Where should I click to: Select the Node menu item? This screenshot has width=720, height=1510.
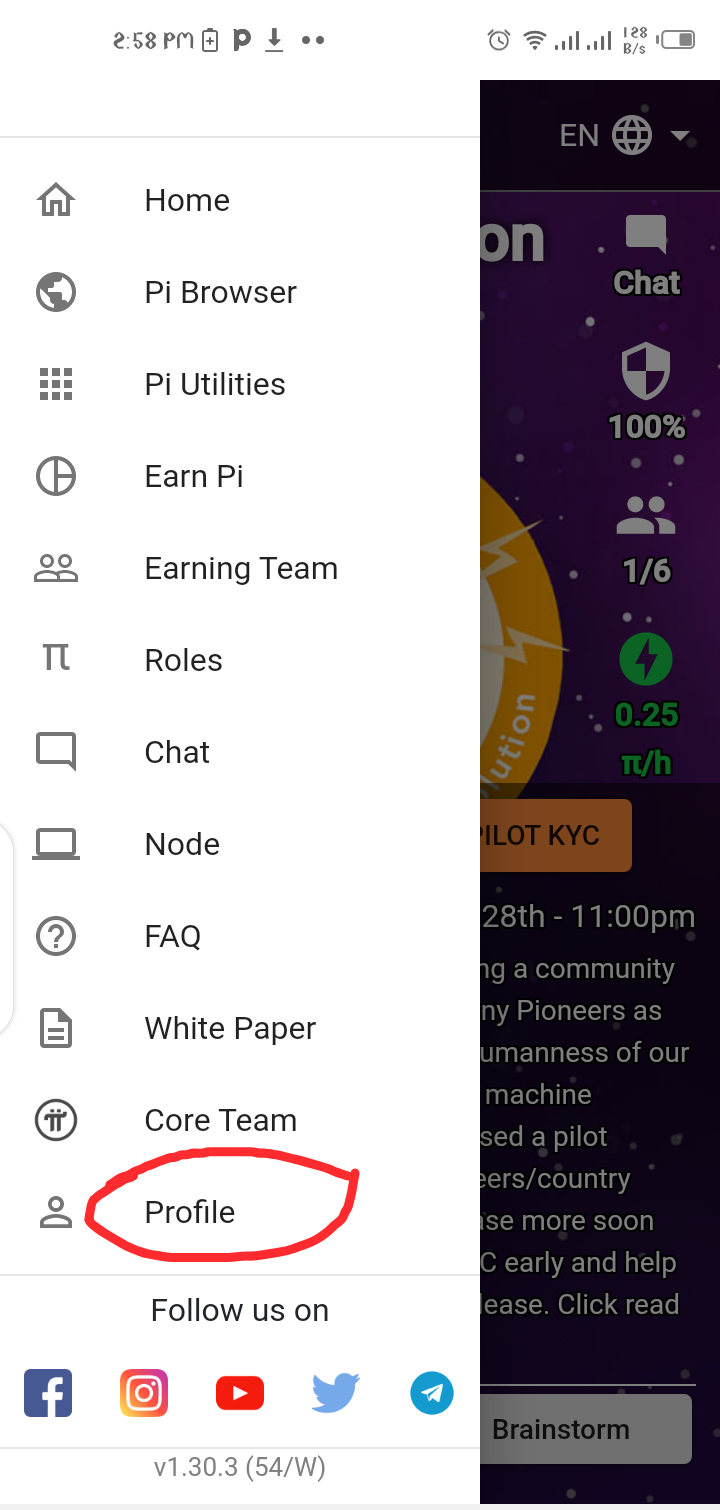182,844
